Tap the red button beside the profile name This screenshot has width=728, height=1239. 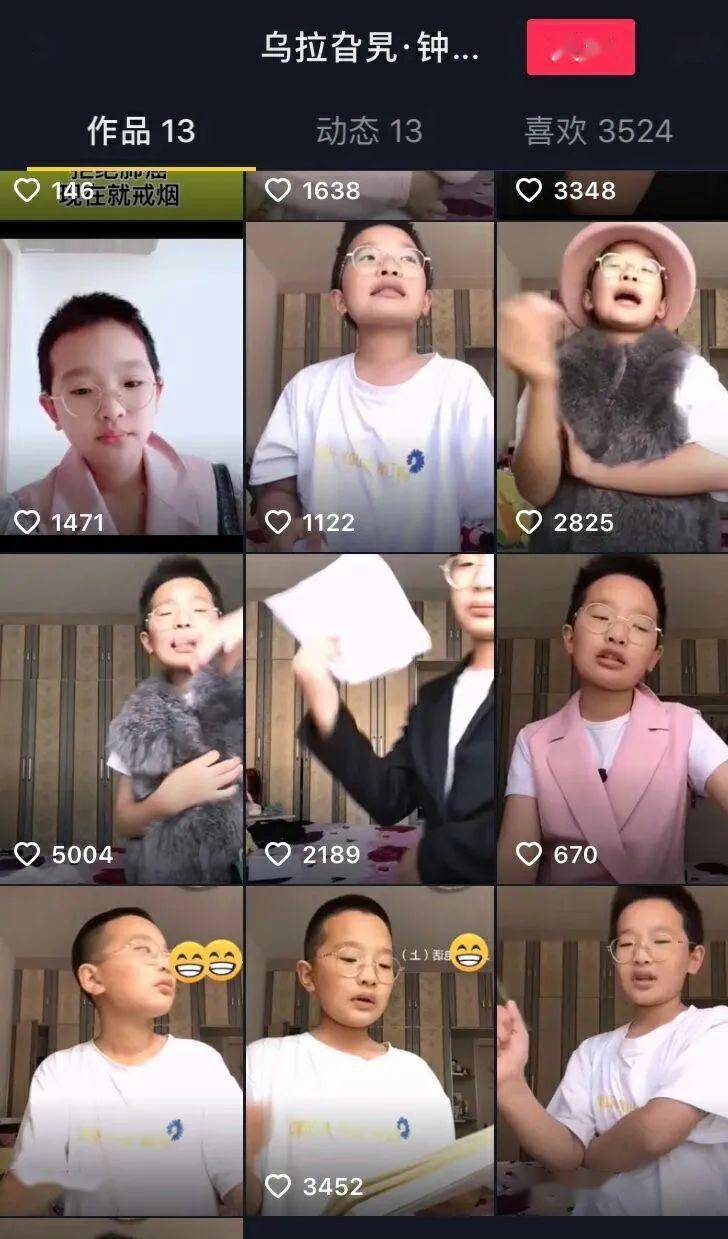click(581, 47)
